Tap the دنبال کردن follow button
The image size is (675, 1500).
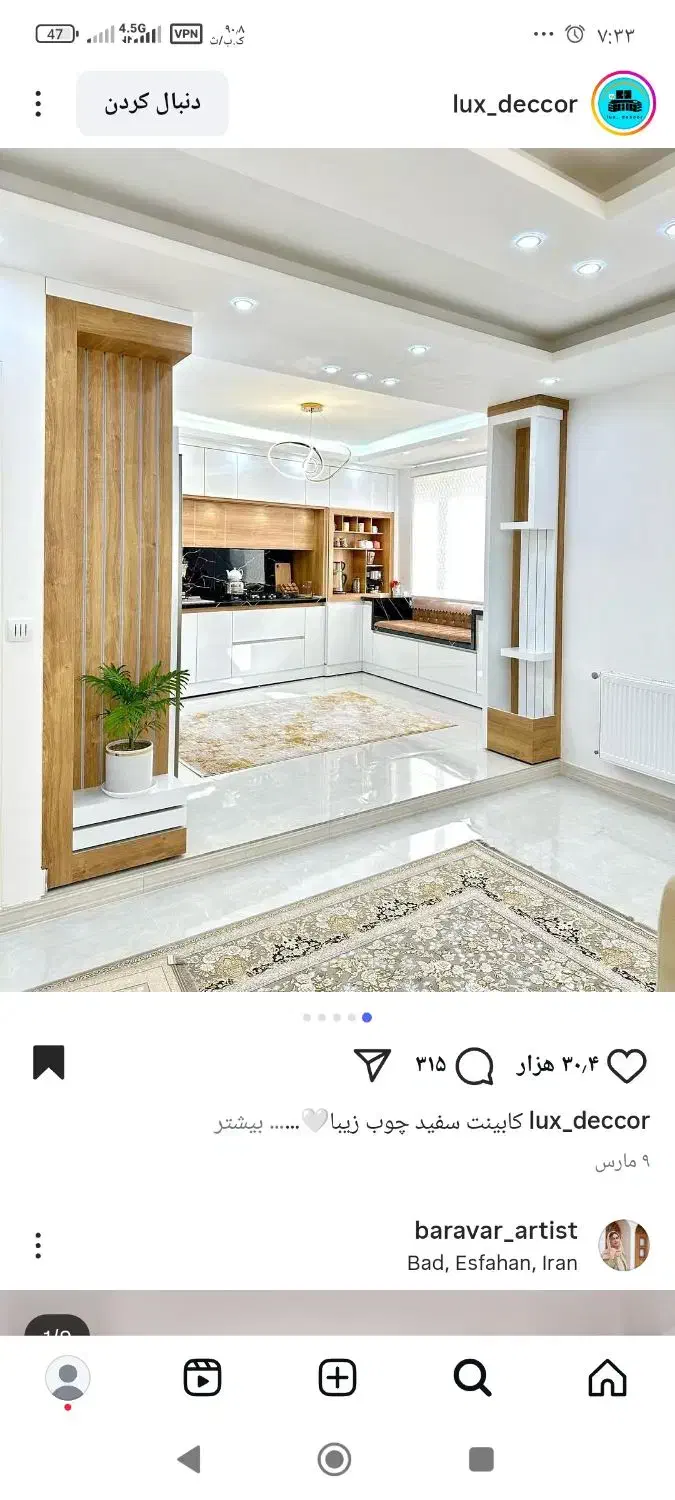pyautogui.click(x=152, y=103)
